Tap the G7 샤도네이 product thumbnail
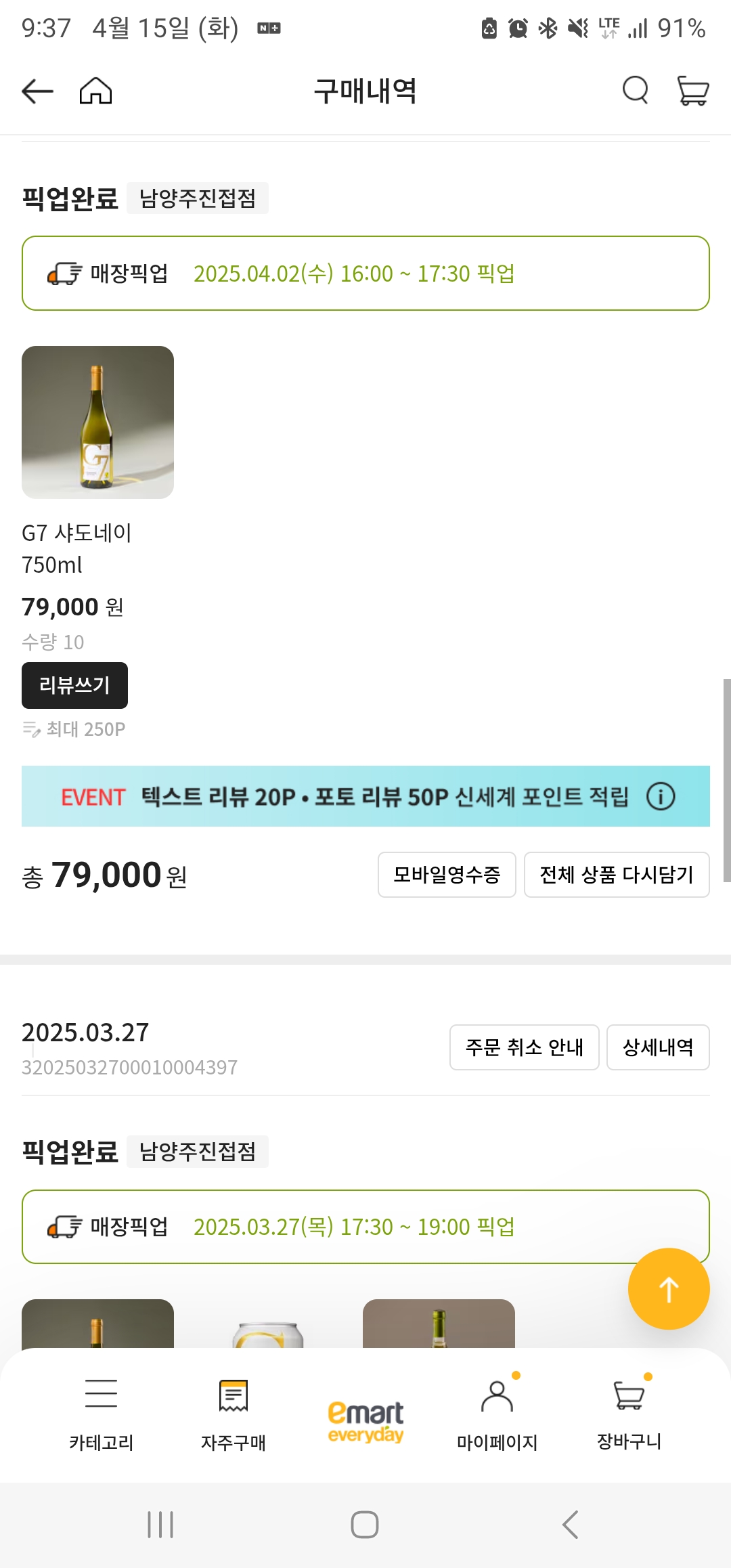 coord(97,422)
